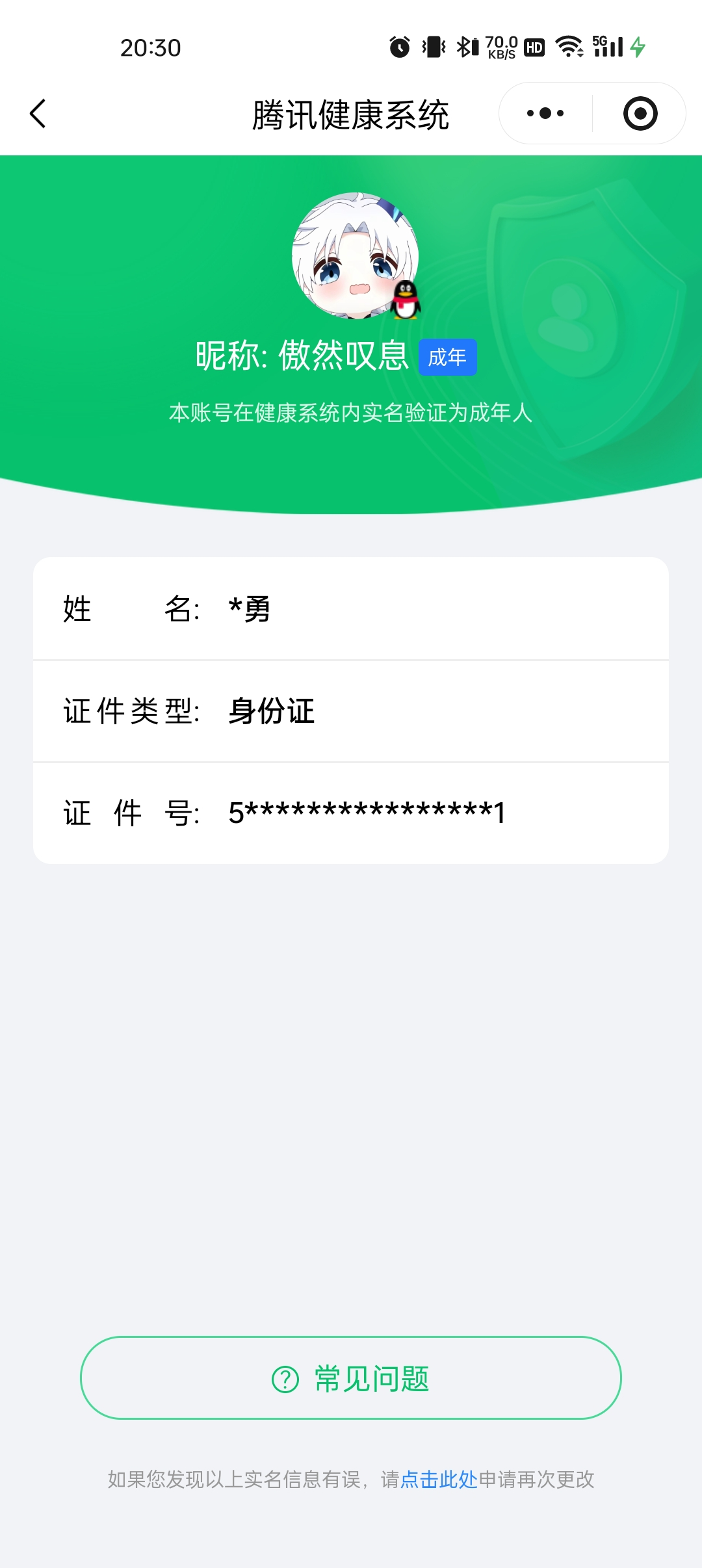Image resolution: width=702 pixels, height=1568 pixels.
Task: Click the charging battery icon
Action: coord(640,46)
